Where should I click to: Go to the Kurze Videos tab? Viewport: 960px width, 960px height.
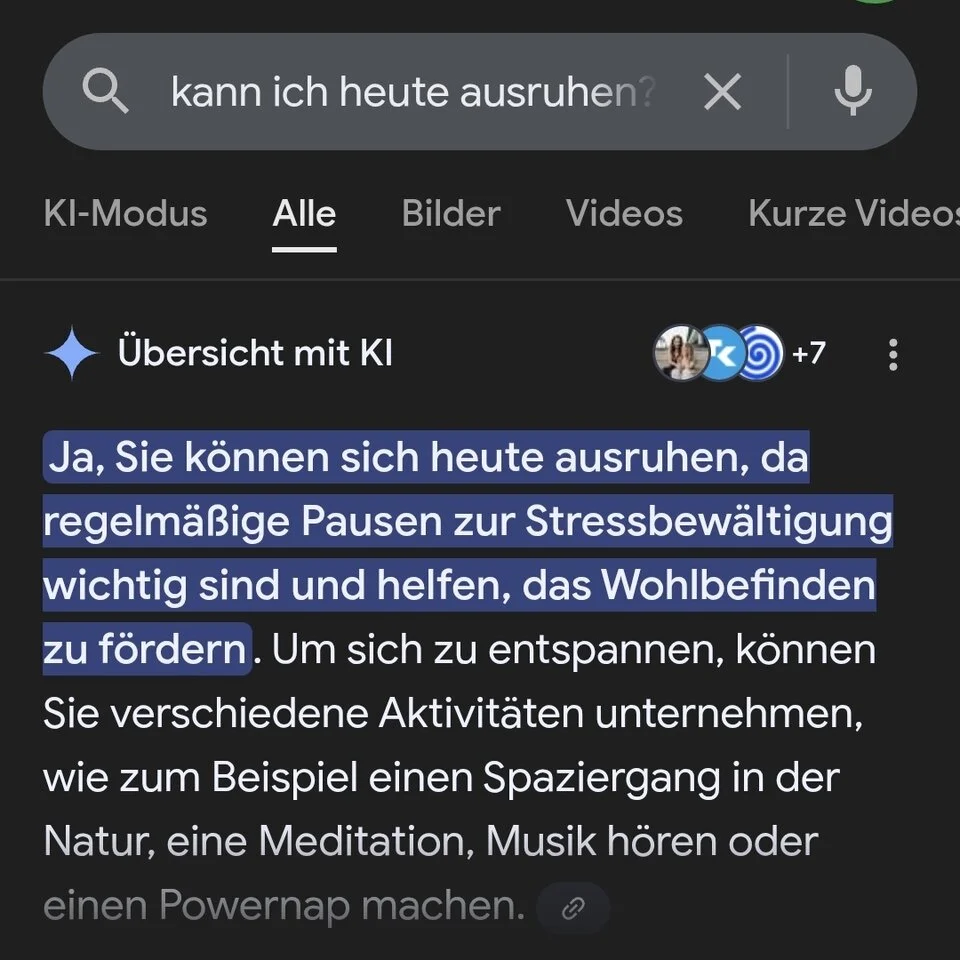(x=852, y=214)
